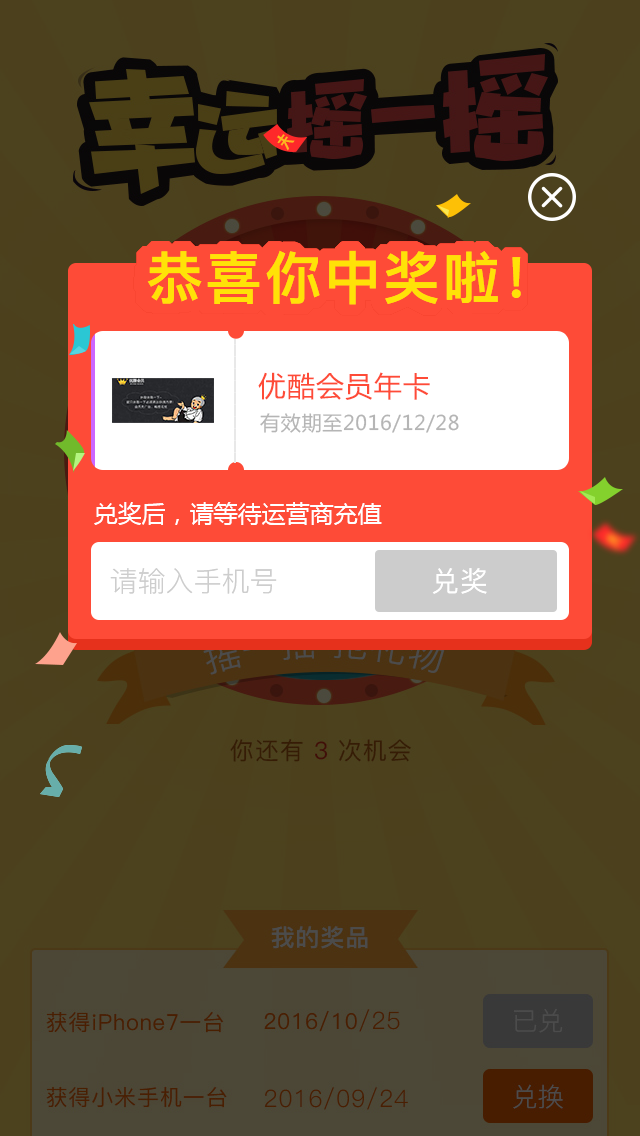Tap the phone number input field
640x1136 pixels.
click(232, 581)
